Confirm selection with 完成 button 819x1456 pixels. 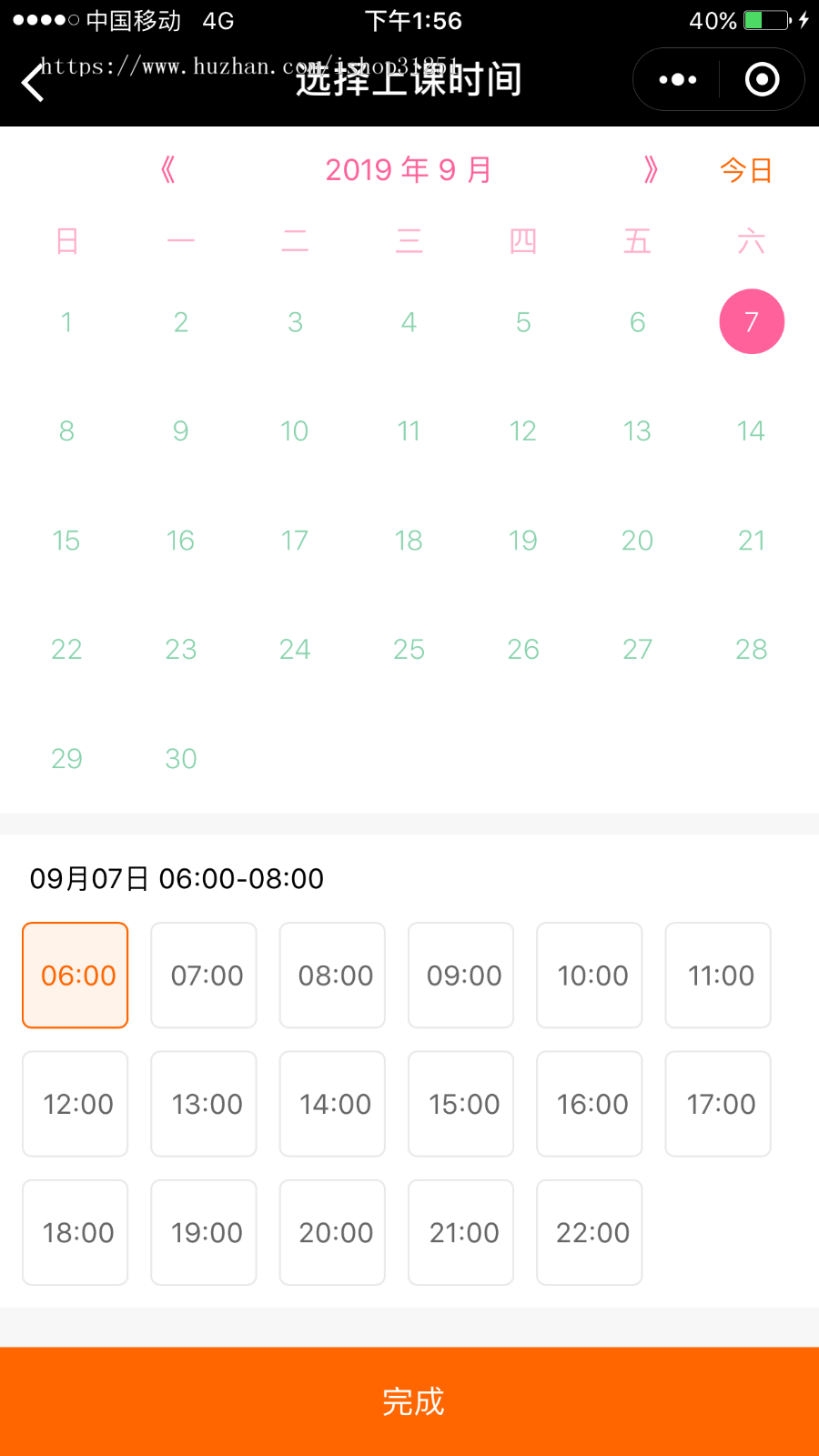click(x=409, y=1401)
